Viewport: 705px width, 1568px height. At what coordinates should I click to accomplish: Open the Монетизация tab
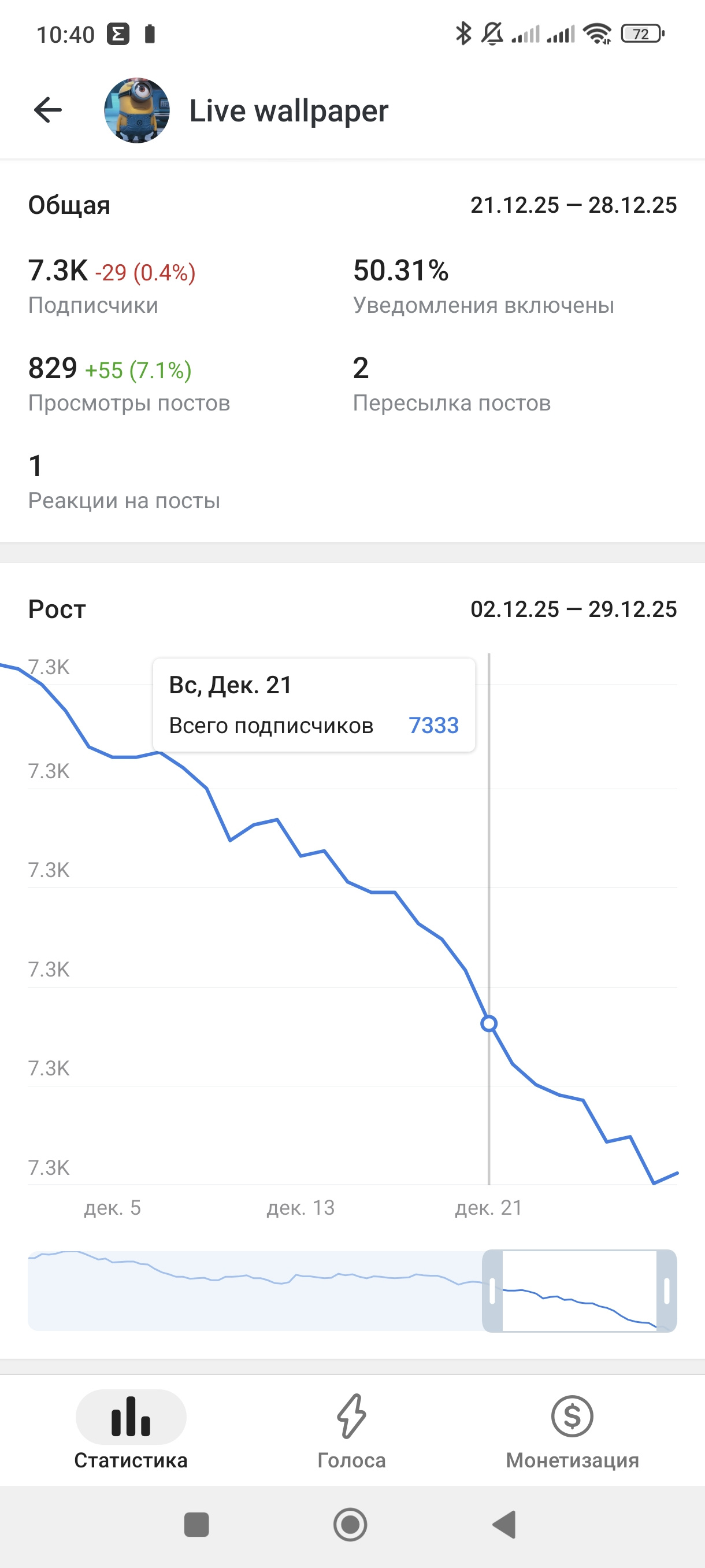point(572,1432)
